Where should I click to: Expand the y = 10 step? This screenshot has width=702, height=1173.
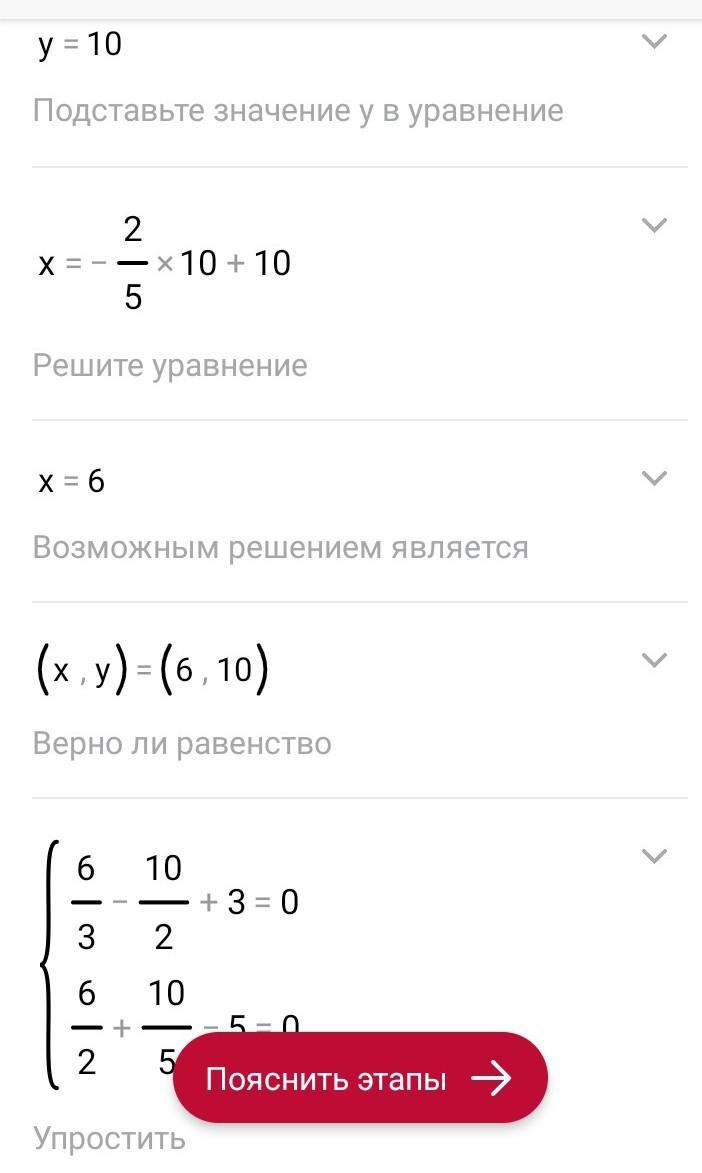click(653, 42)
